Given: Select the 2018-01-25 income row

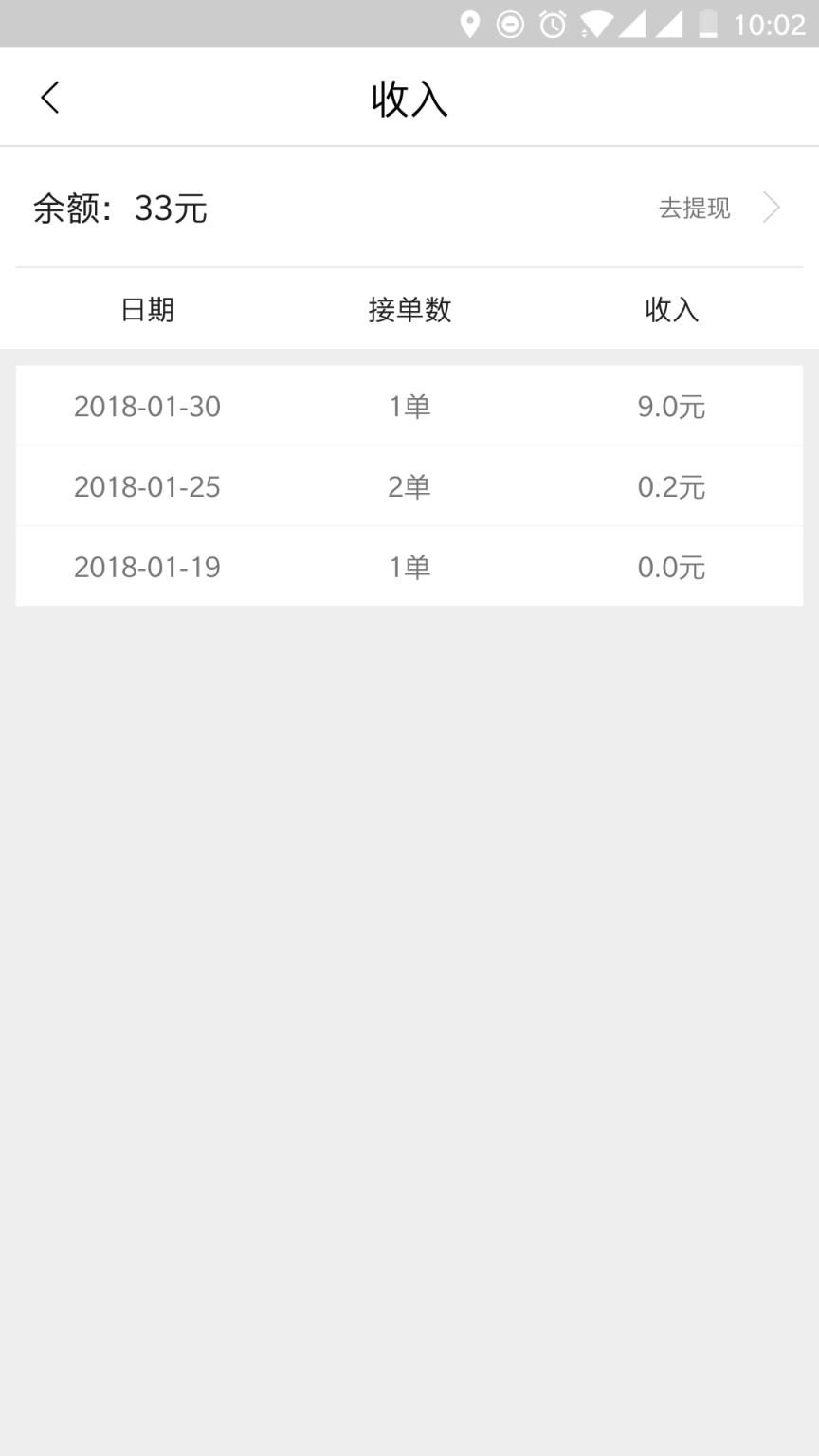Looking at the screenshot, I should tap(409, 486).
